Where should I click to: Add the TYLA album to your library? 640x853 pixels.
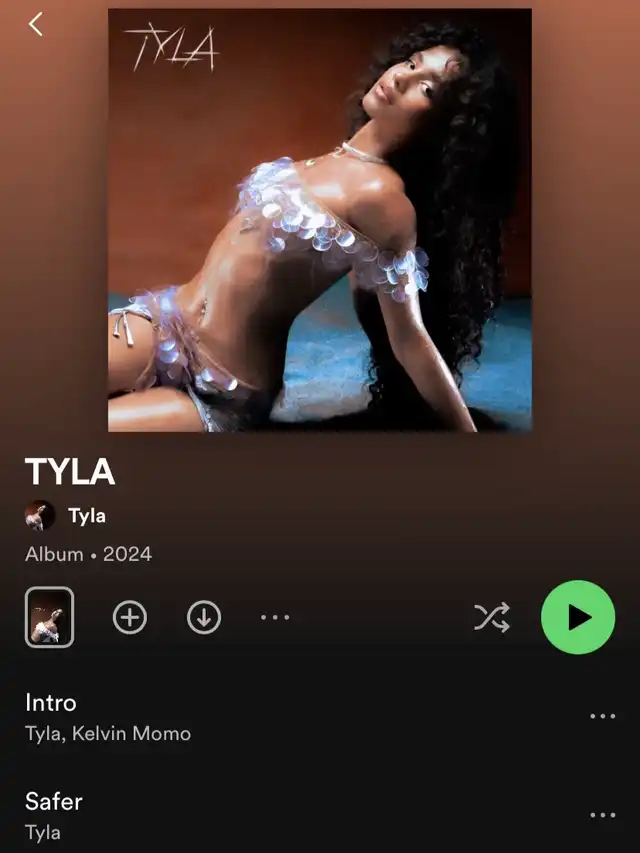coord(129,618)
